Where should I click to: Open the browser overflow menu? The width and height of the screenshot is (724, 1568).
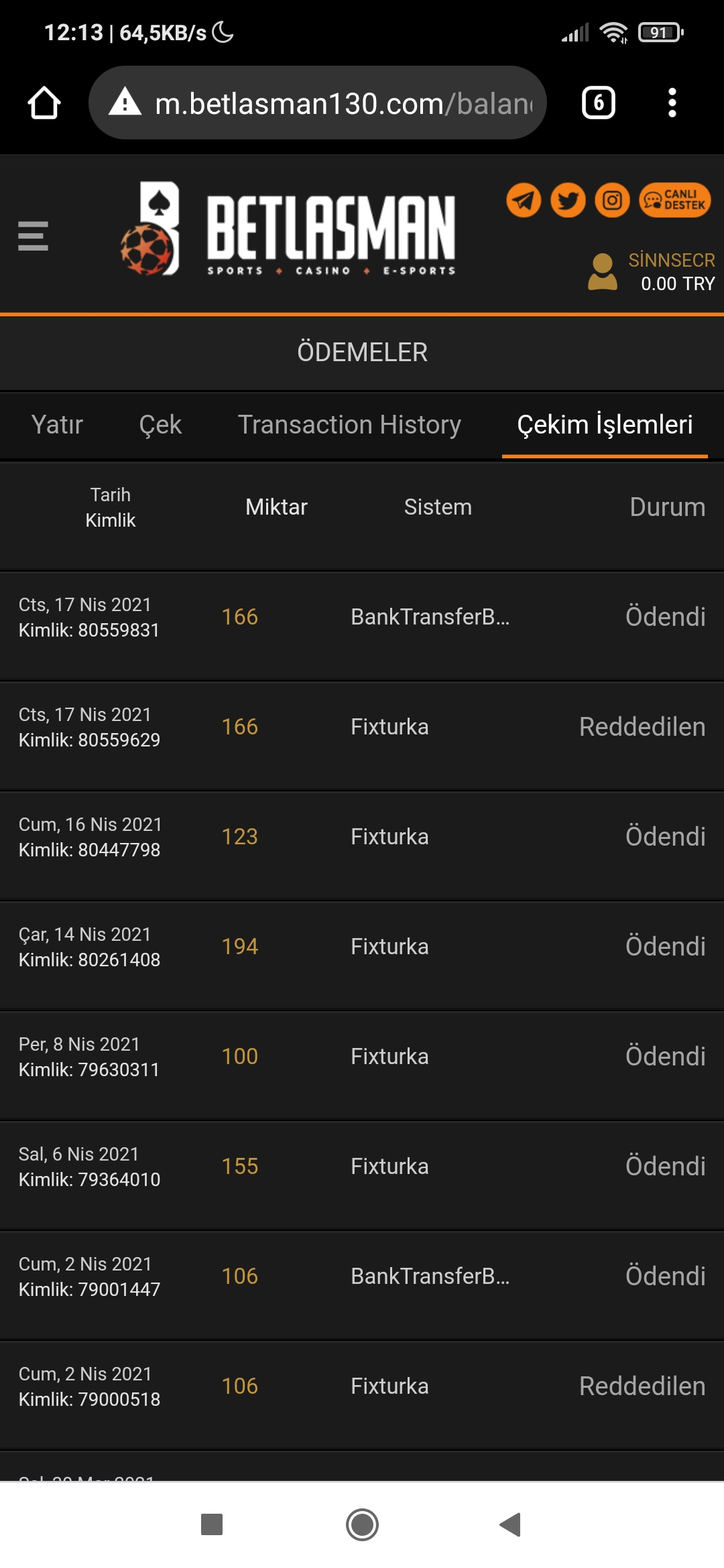672,103
